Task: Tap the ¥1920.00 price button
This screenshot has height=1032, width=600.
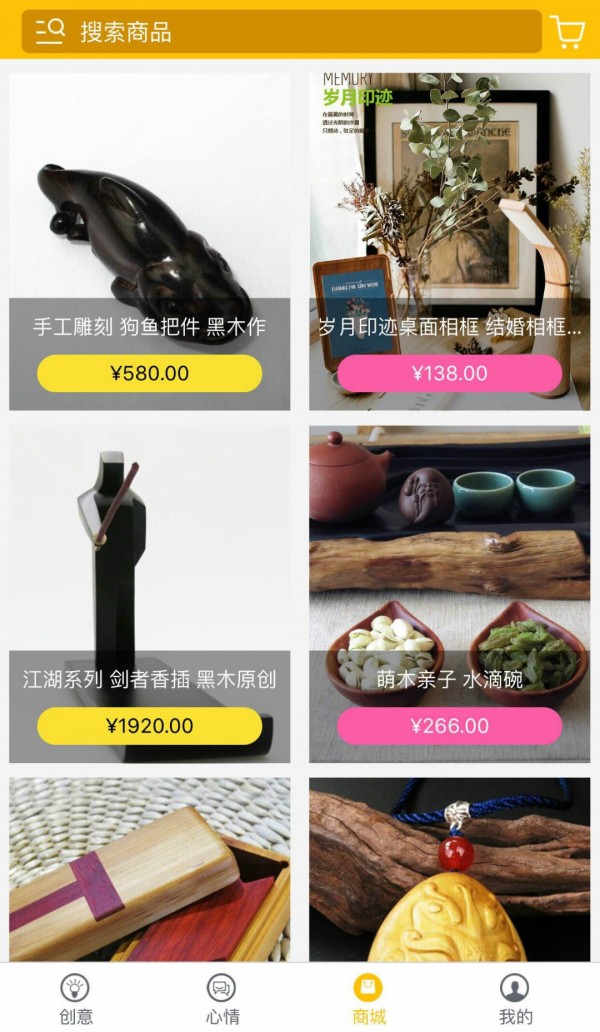Action: pyautogui.click(x=150, y=726)
